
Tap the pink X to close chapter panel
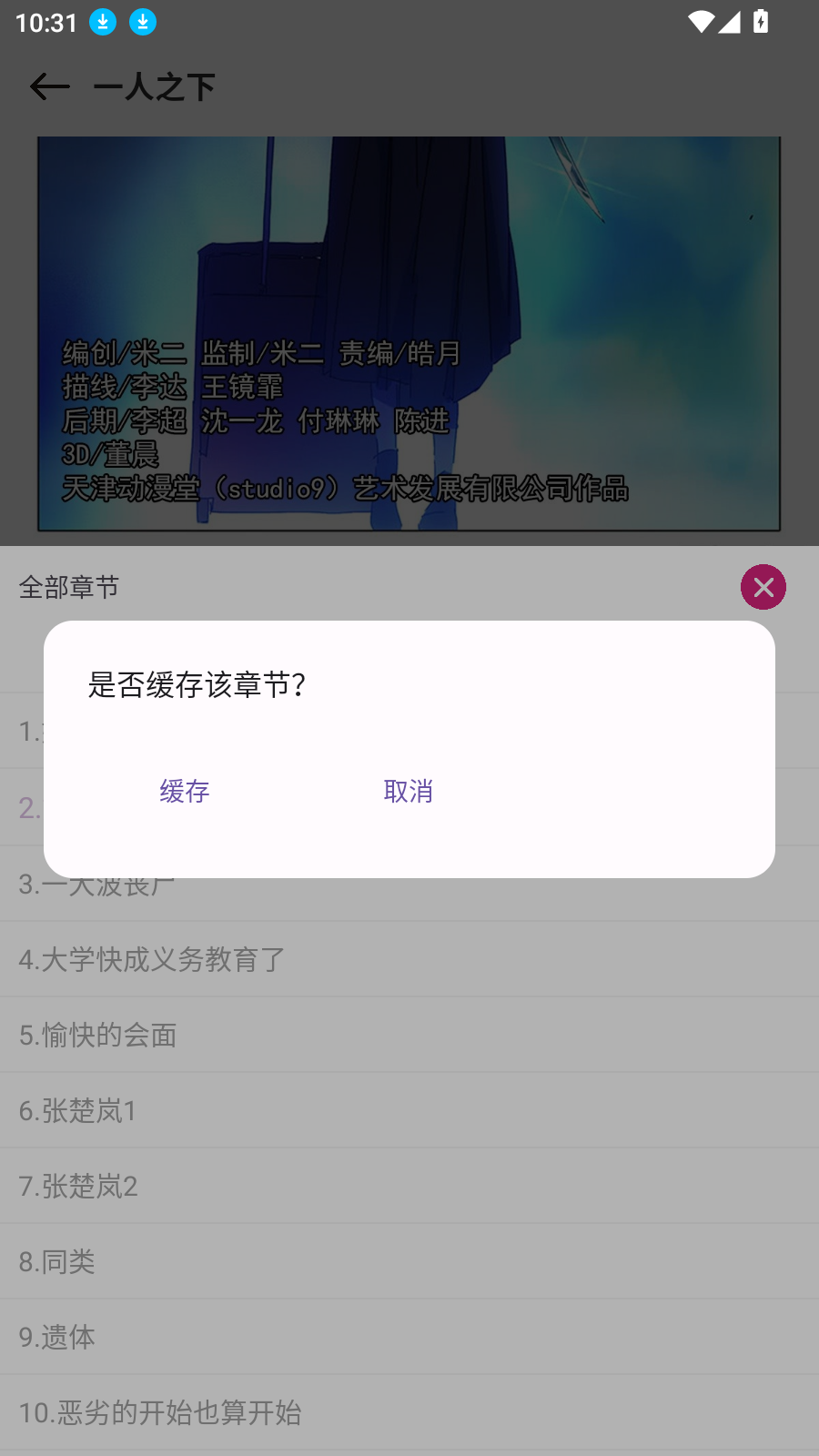pyautogui.click(x=763, y=587)
